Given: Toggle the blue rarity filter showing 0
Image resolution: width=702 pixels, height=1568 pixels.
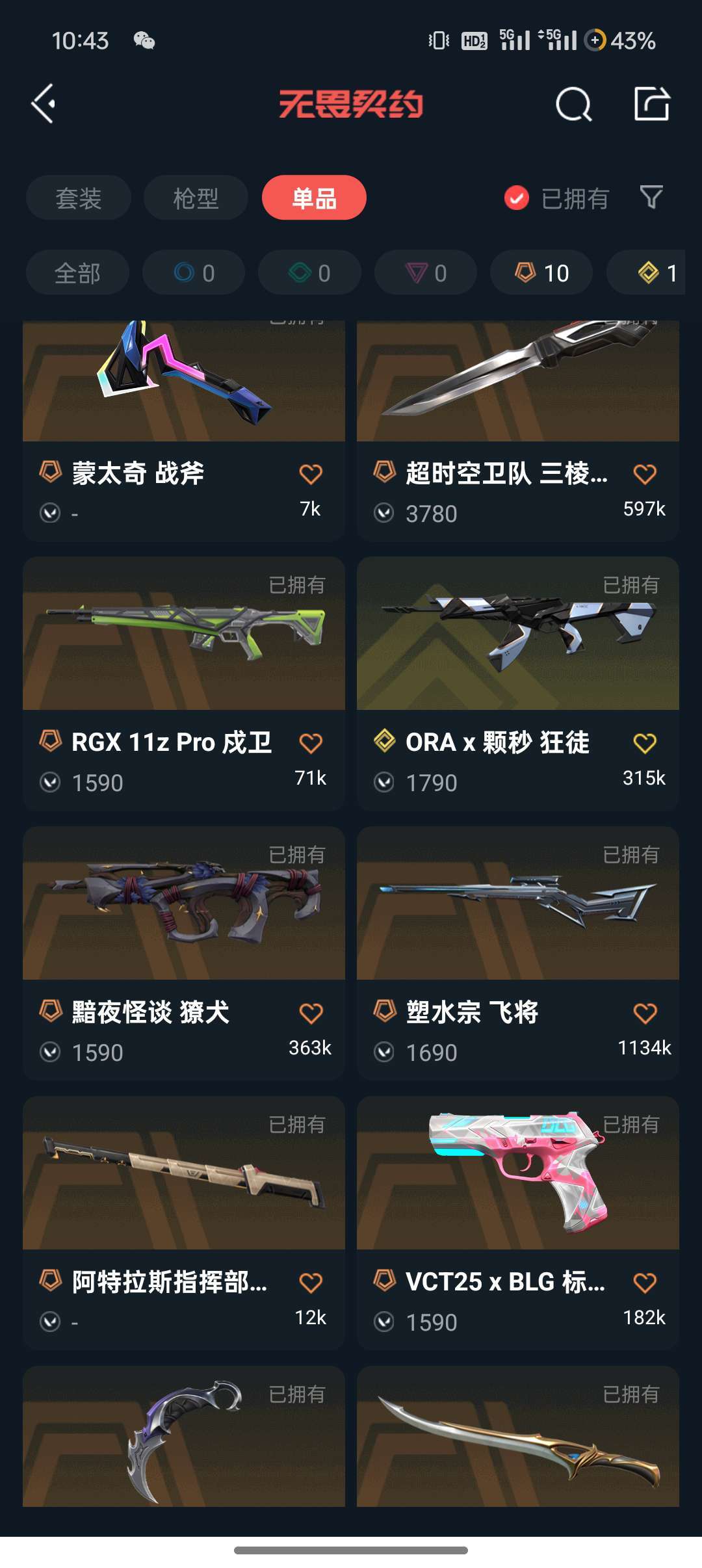Looking at the screenshot, I should 193,272.
